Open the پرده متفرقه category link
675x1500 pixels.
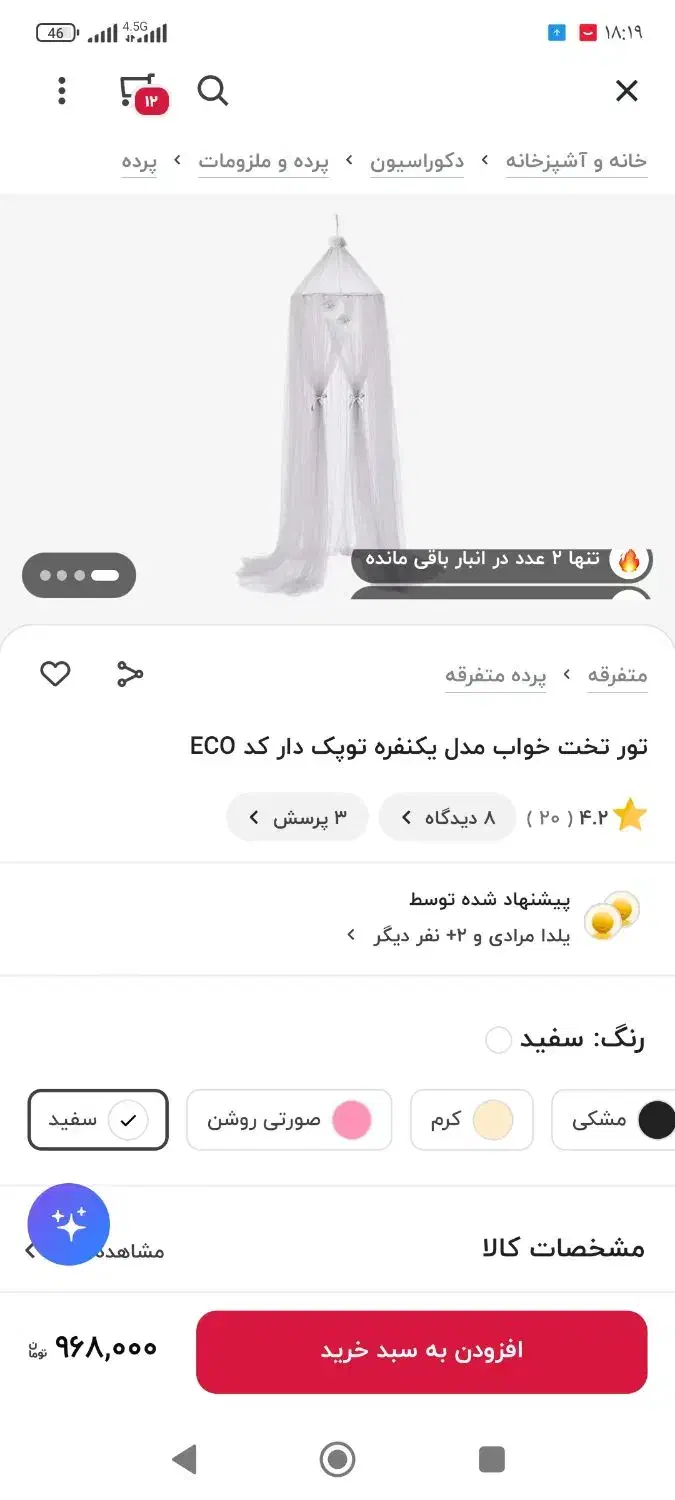pyautogui.click(x=496, y=676)
